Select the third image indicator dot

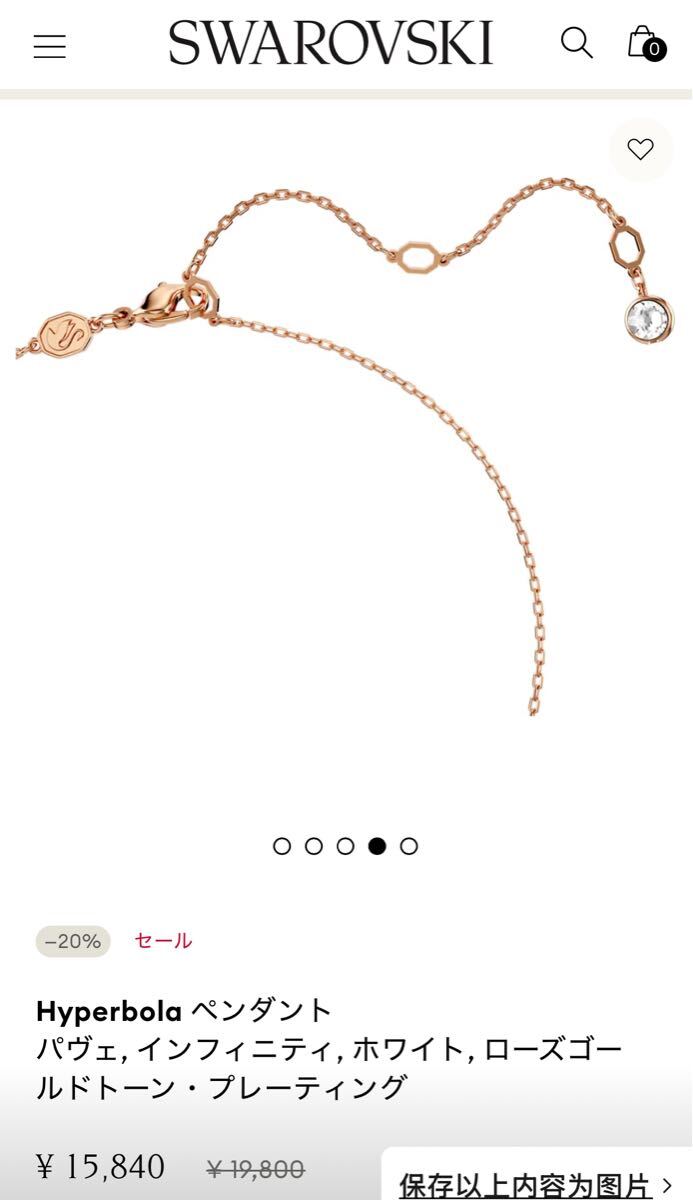[345, 846]
